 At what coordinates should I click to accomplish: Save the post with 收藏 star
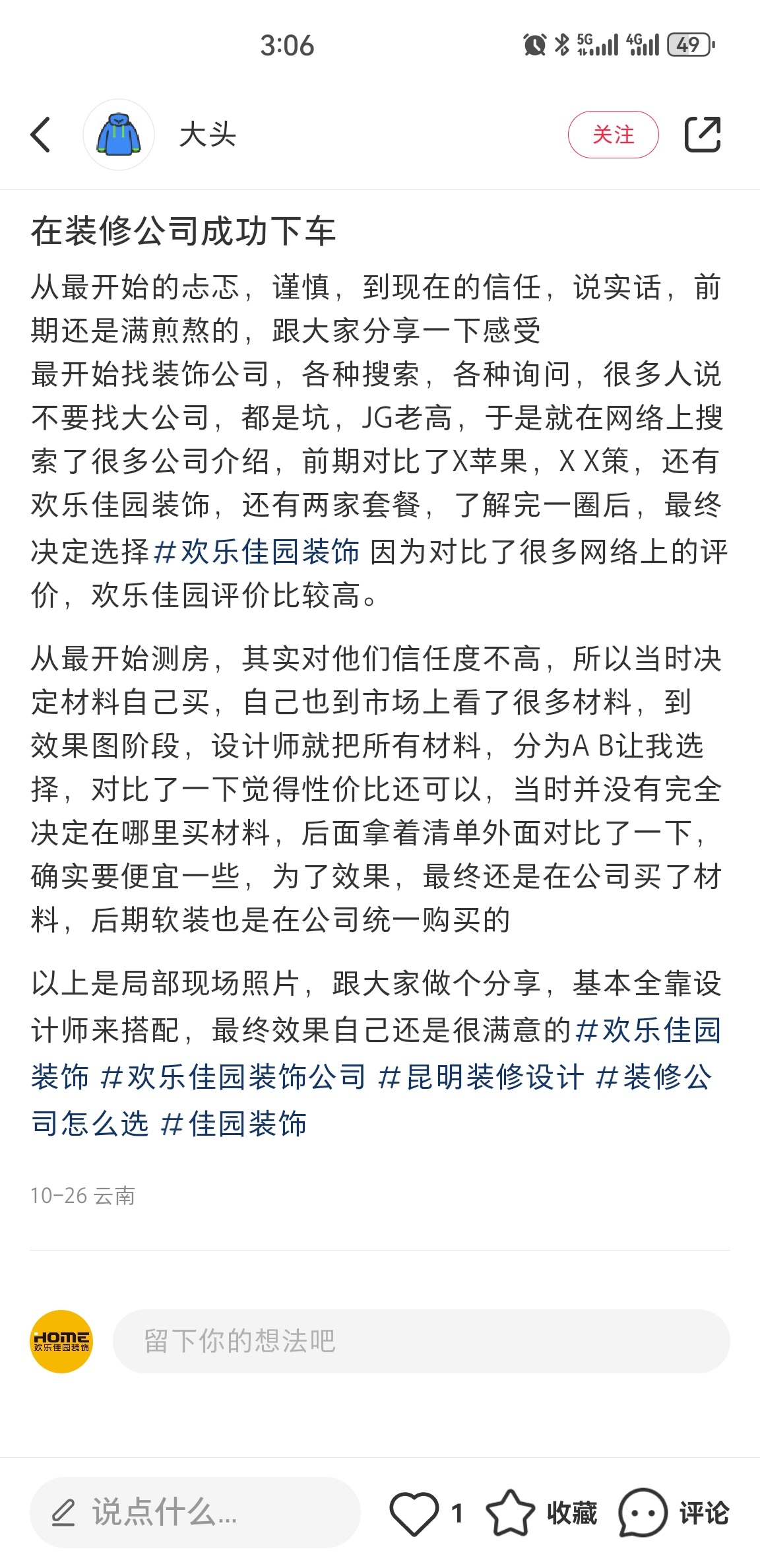pyautogui.click(x=541, y=1513)
